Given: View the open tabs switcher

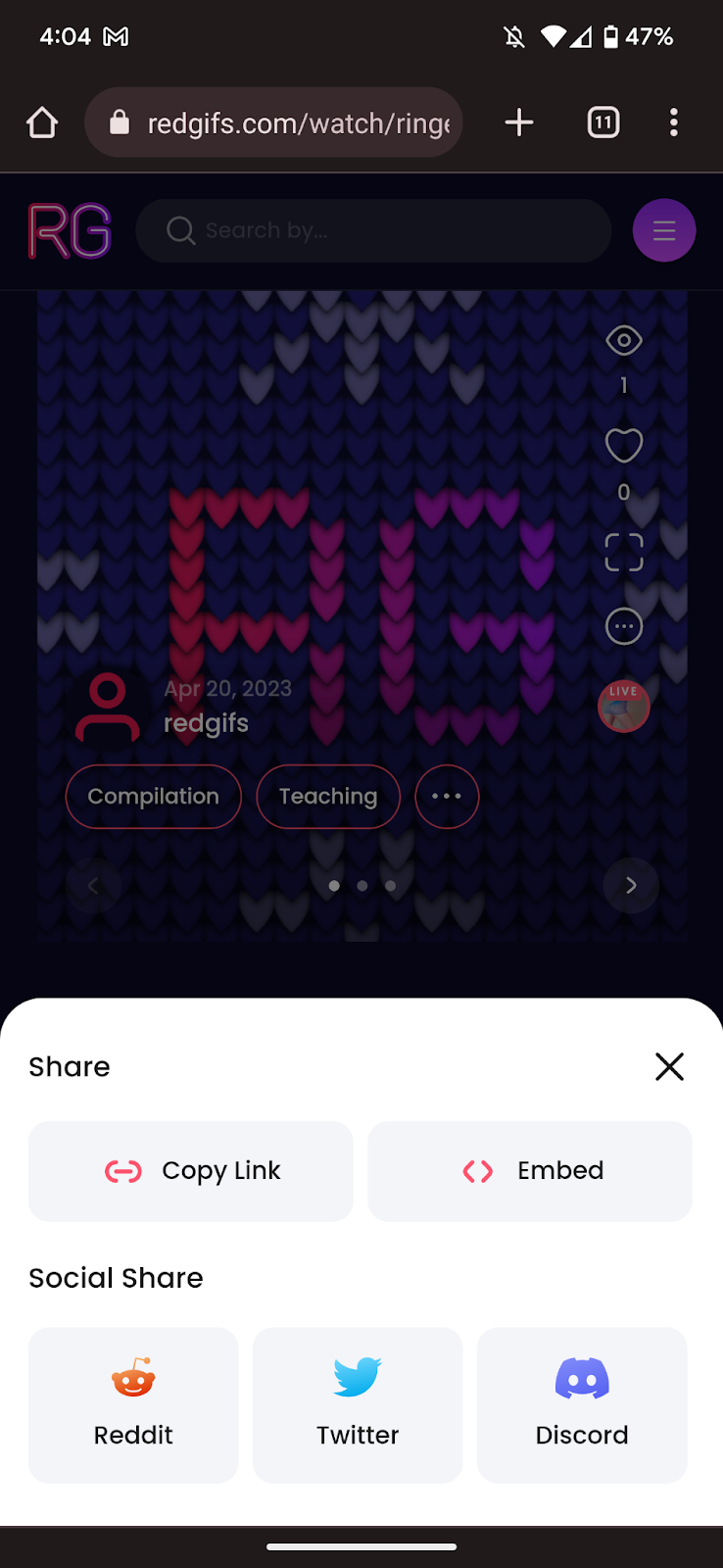Looking at the screenshot, I should click(603, 122).
